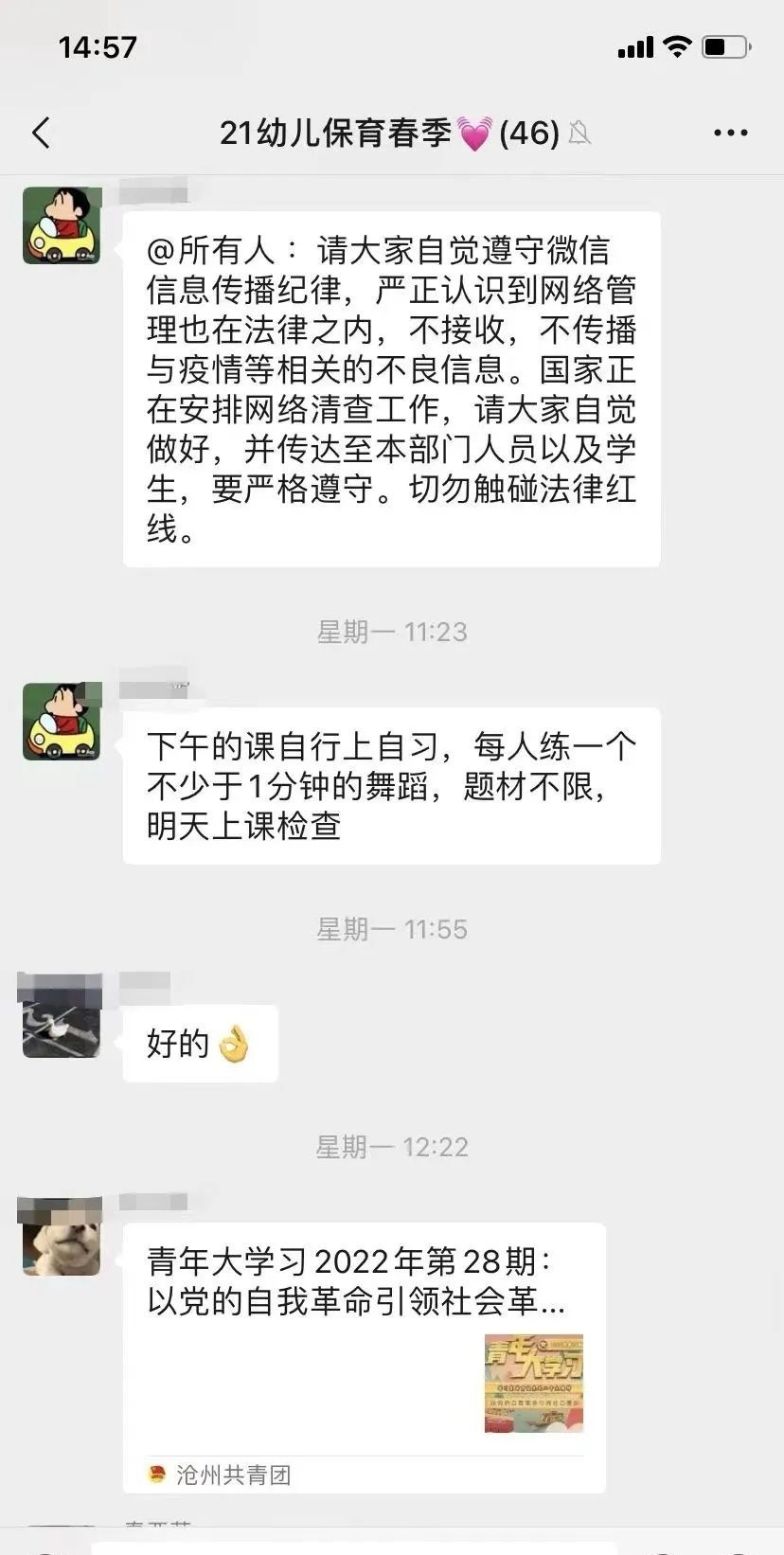Screen dimensions: 784x1555
Task: Open the 青年大学习 2022年第28期 article card
Action: (364, 1354)
